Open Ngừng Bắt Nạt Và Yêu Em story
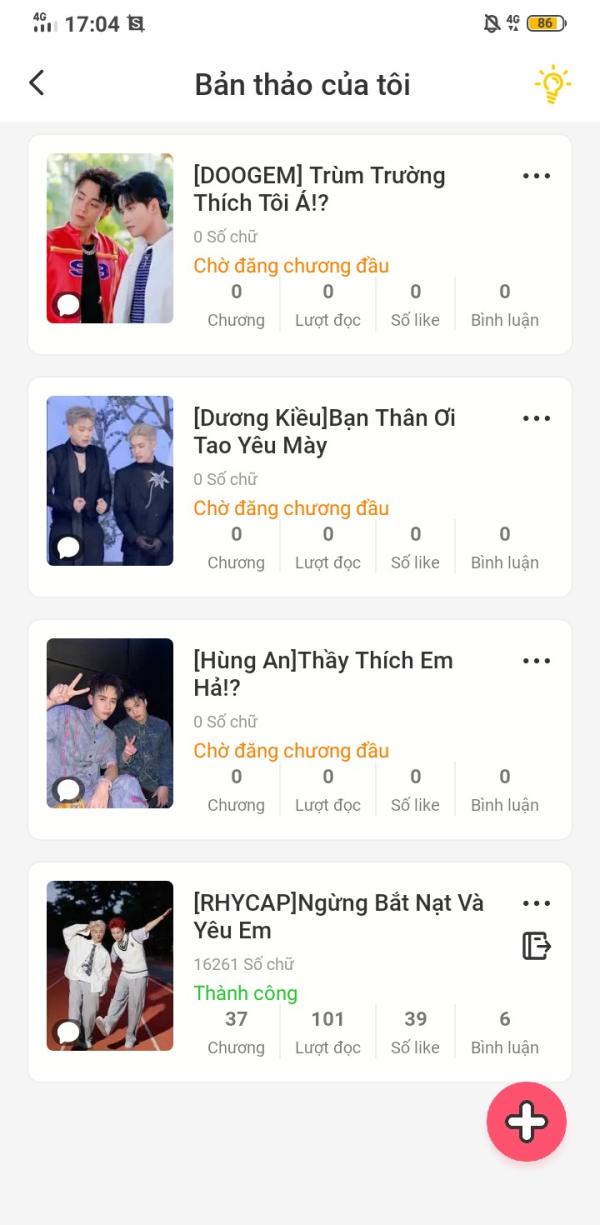600x1225 pixels. tap(338, 917)
